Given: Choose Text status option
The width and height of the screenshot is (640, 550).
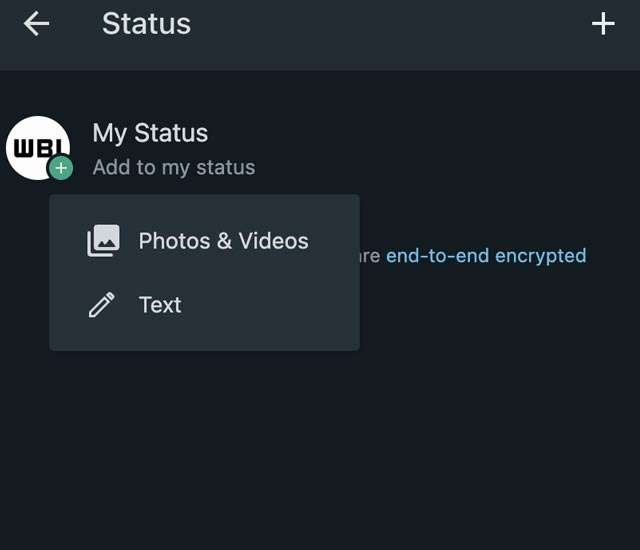Looking at the screenshot, I should click(160, 305).
